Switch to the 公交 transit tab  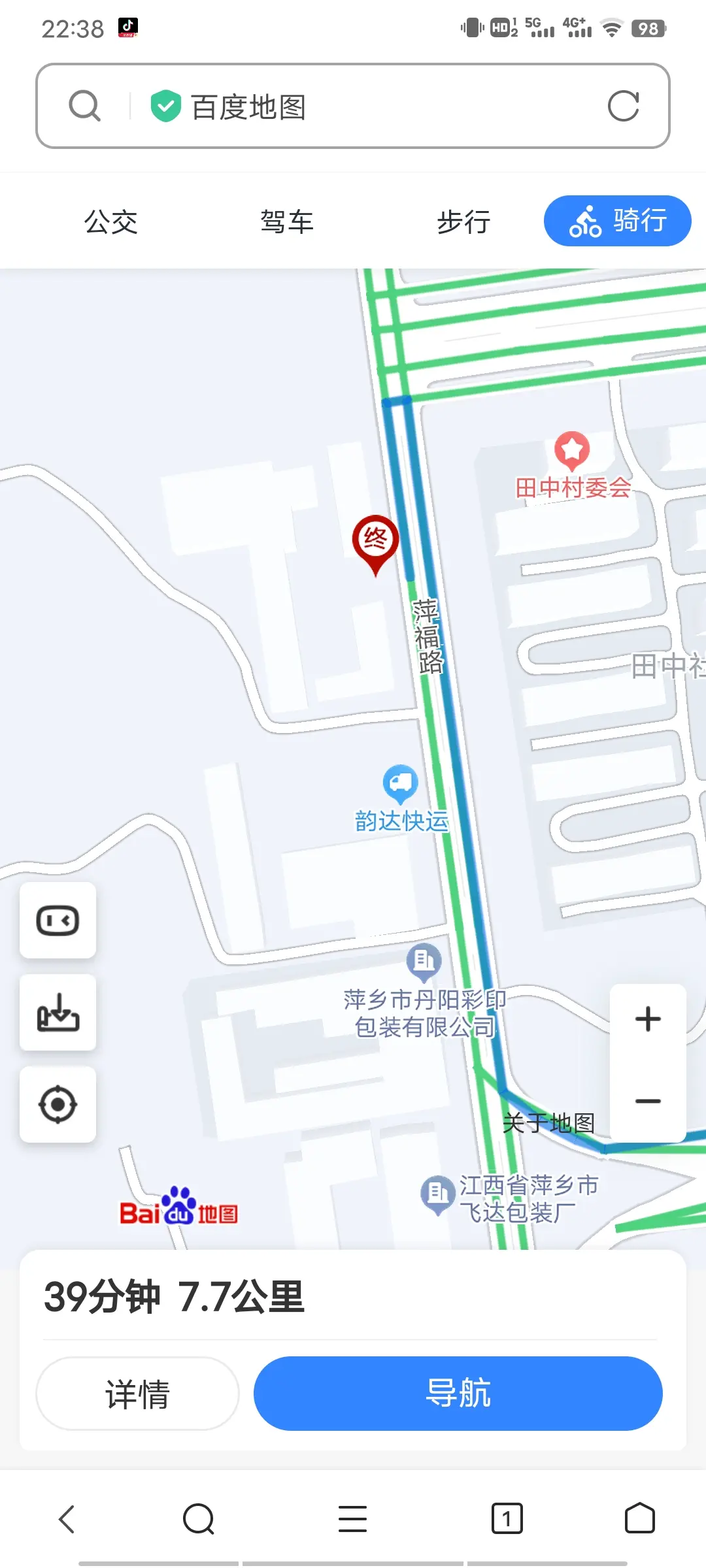(x=110, y=221)
